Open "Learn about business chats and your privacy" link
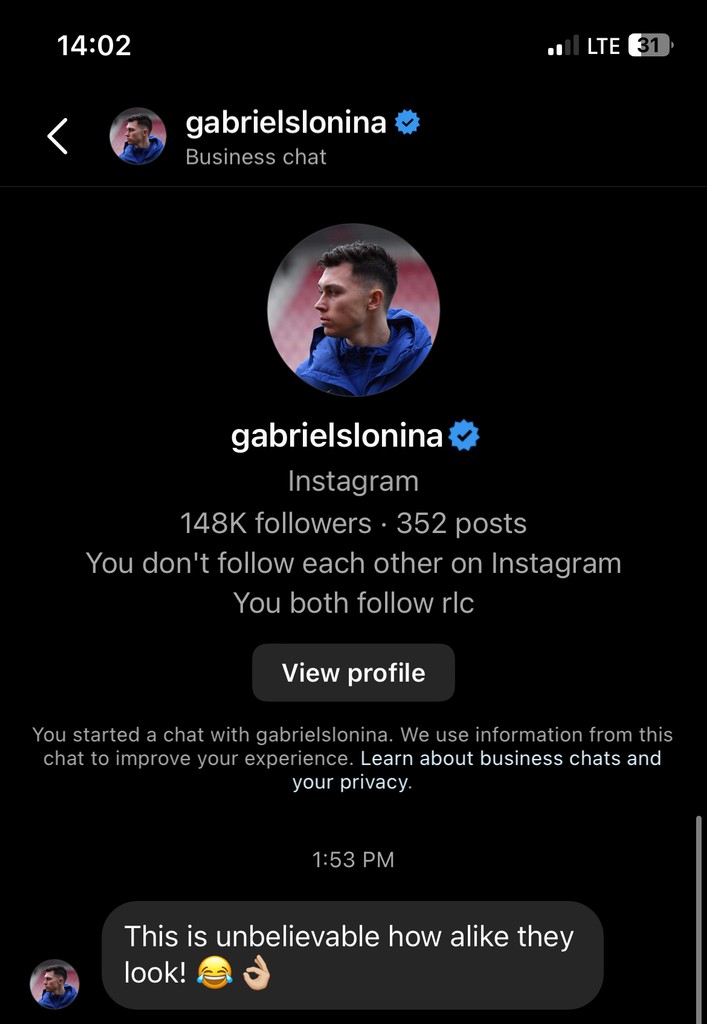Screen dimensions: 707x1024 pyautogui.click(x=510, y=759)
